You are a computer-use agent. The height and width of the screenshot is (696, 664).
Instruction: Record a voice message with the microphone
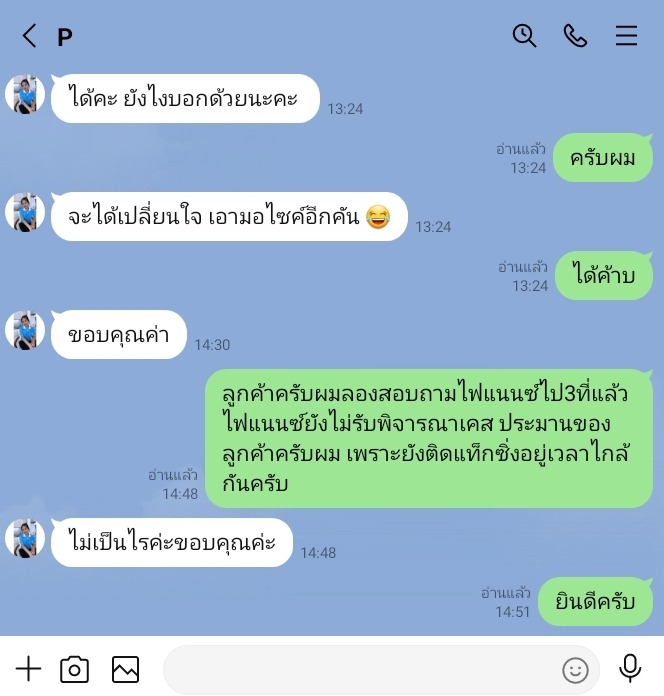[x=630, y=668]
